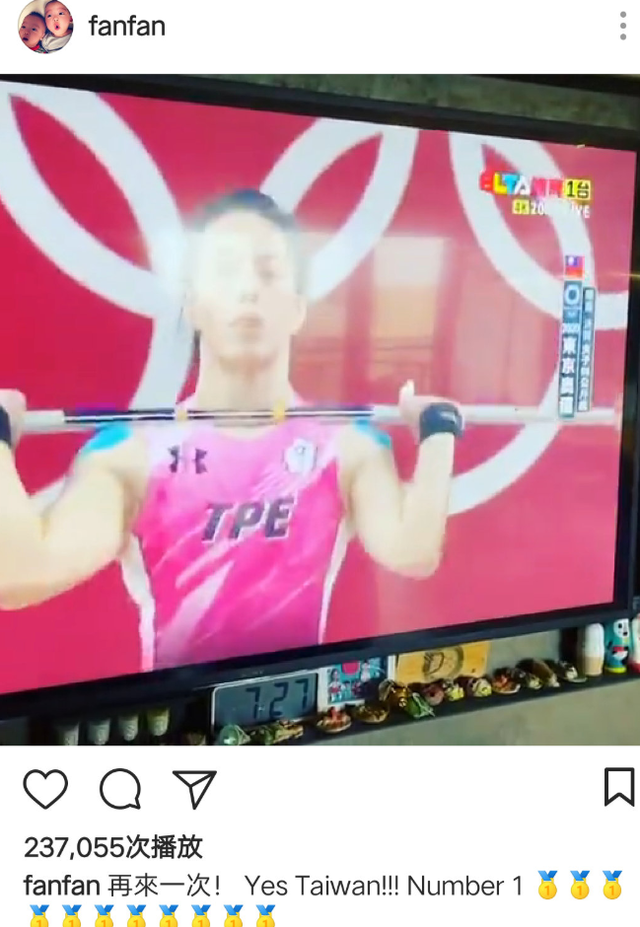Share this post via paper plane

[194, 789]
